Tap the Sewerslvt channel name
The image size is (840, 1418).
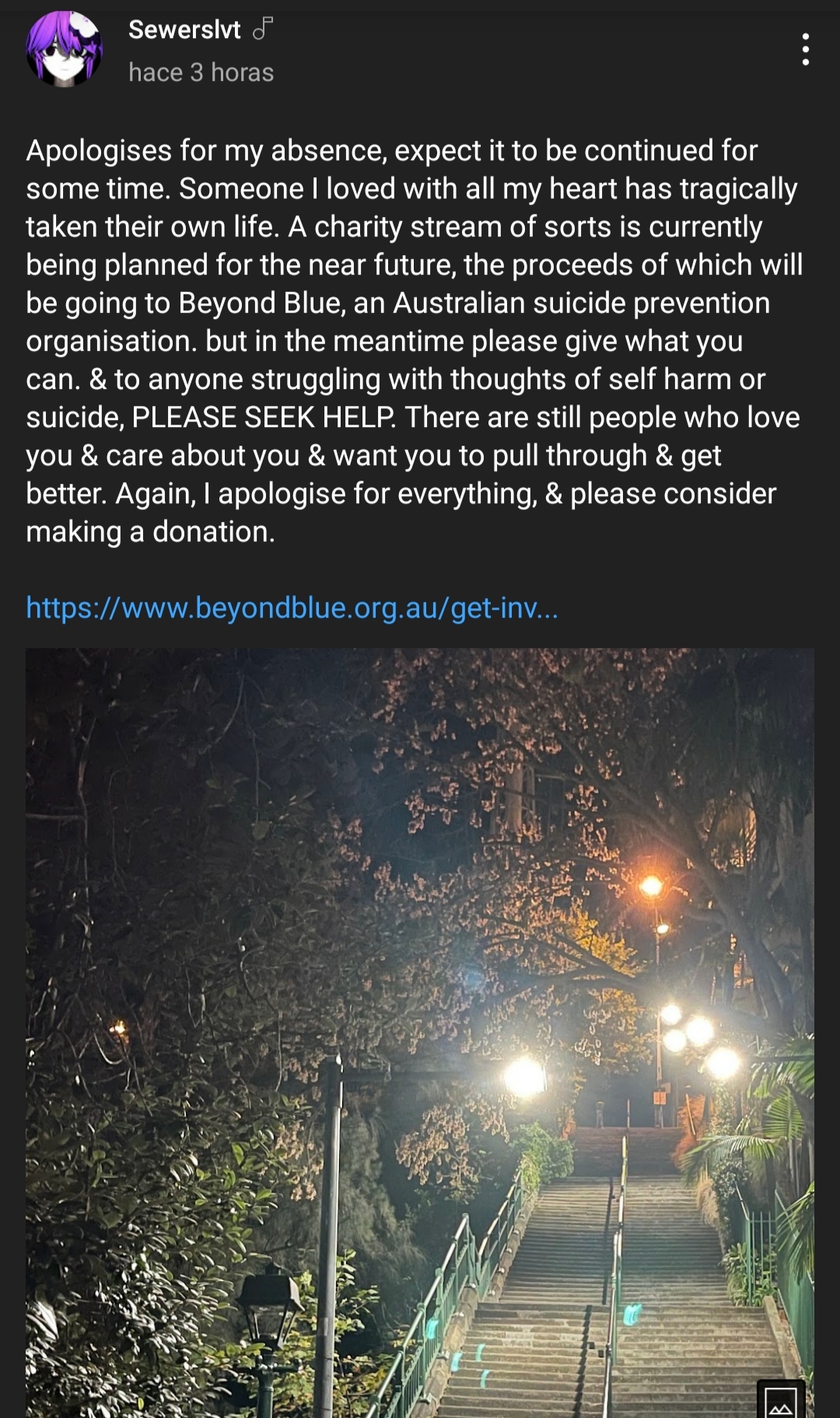pyautogui.click(x=184, y=30)
